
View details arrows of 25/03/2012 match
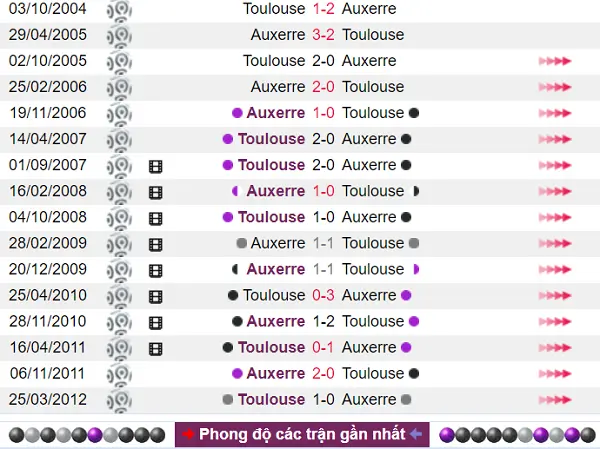coord(554,399)
